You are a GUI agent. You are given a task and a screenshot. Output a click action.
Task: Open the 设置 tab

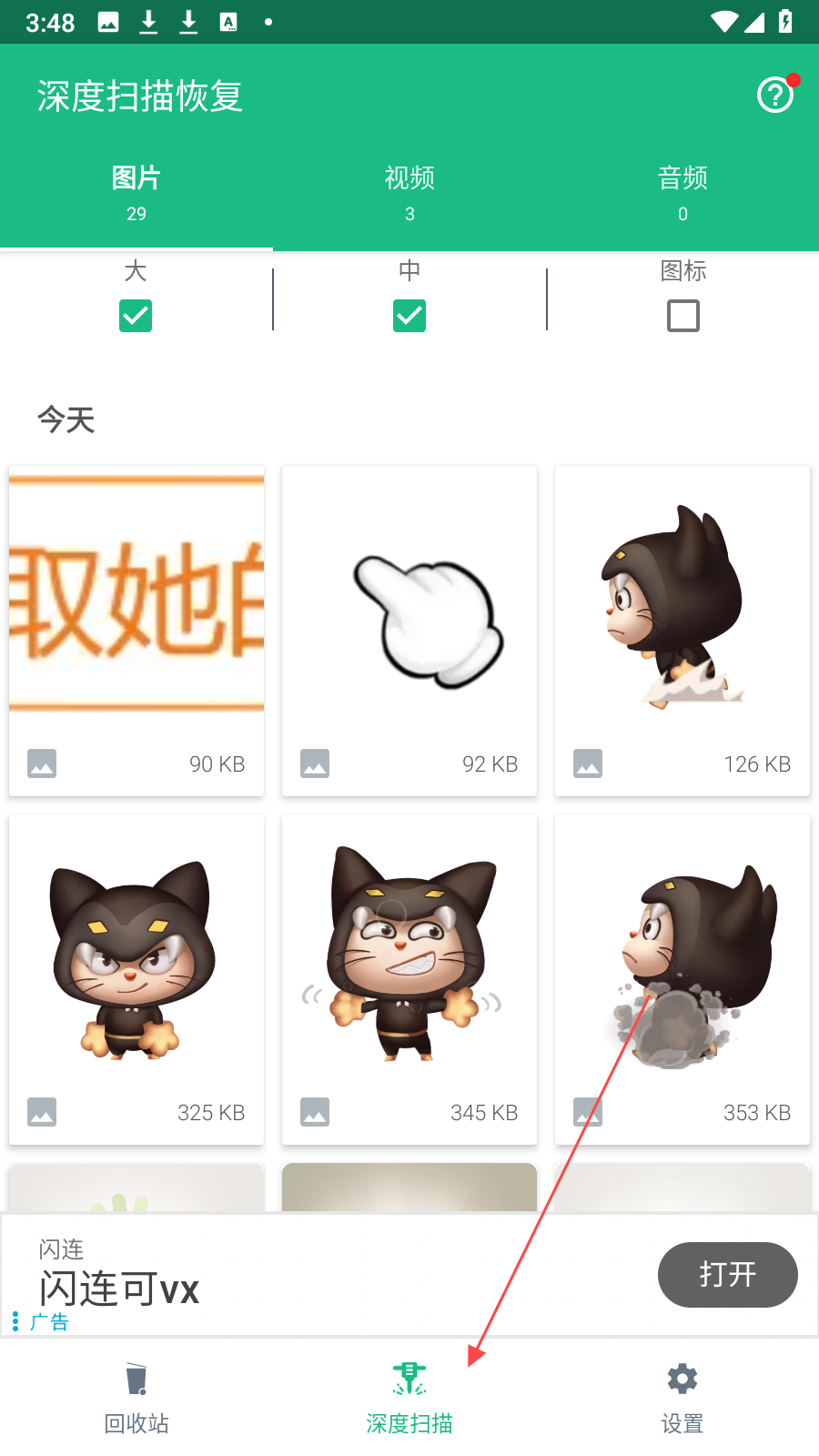pyautogui.click(x=682, y=1398)
